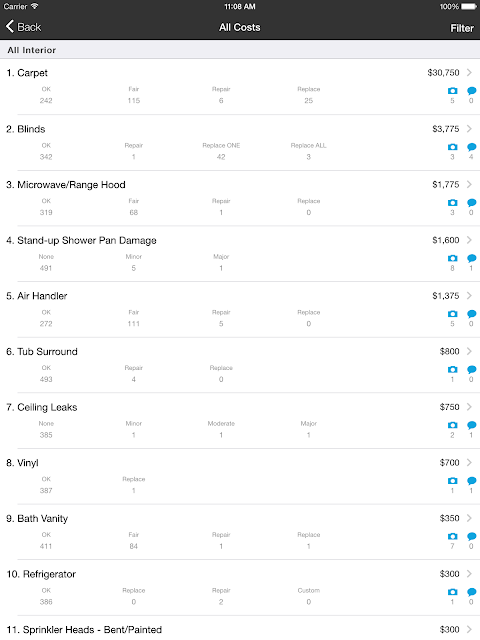Open Sprinkler Heads - Bent/Painted row
Screen dimensions: 480x640
(x=240, y=629)
